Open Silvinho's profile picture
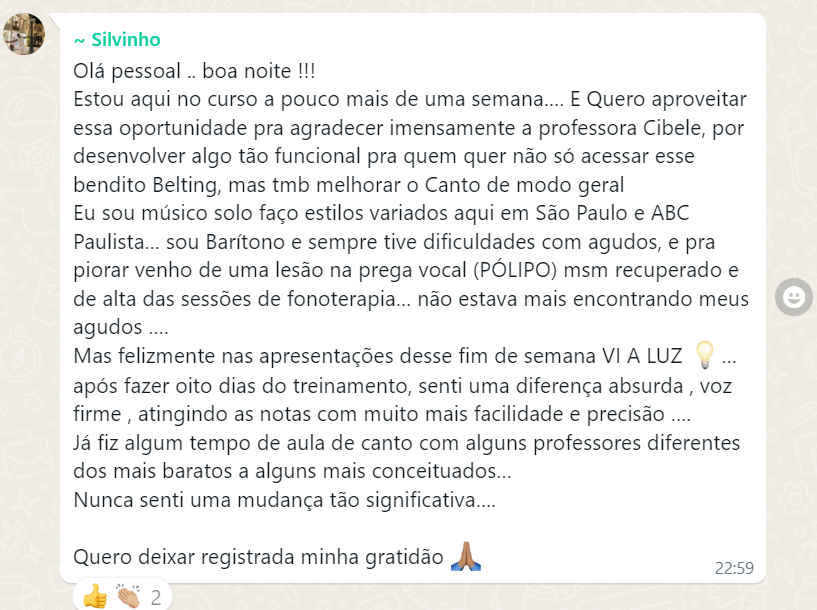 click(24, 35)
